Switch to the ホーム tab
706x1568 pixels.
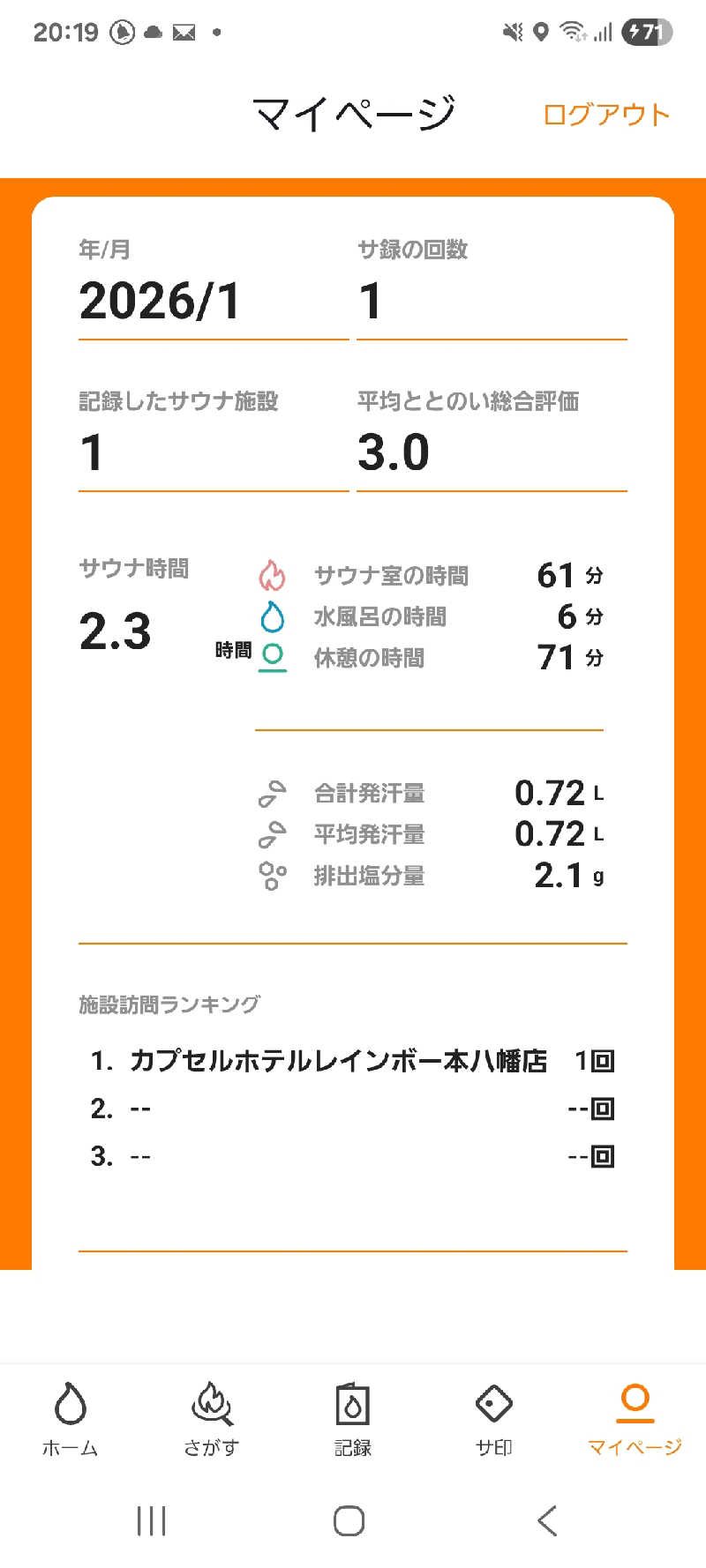[x=70, y=1417]
